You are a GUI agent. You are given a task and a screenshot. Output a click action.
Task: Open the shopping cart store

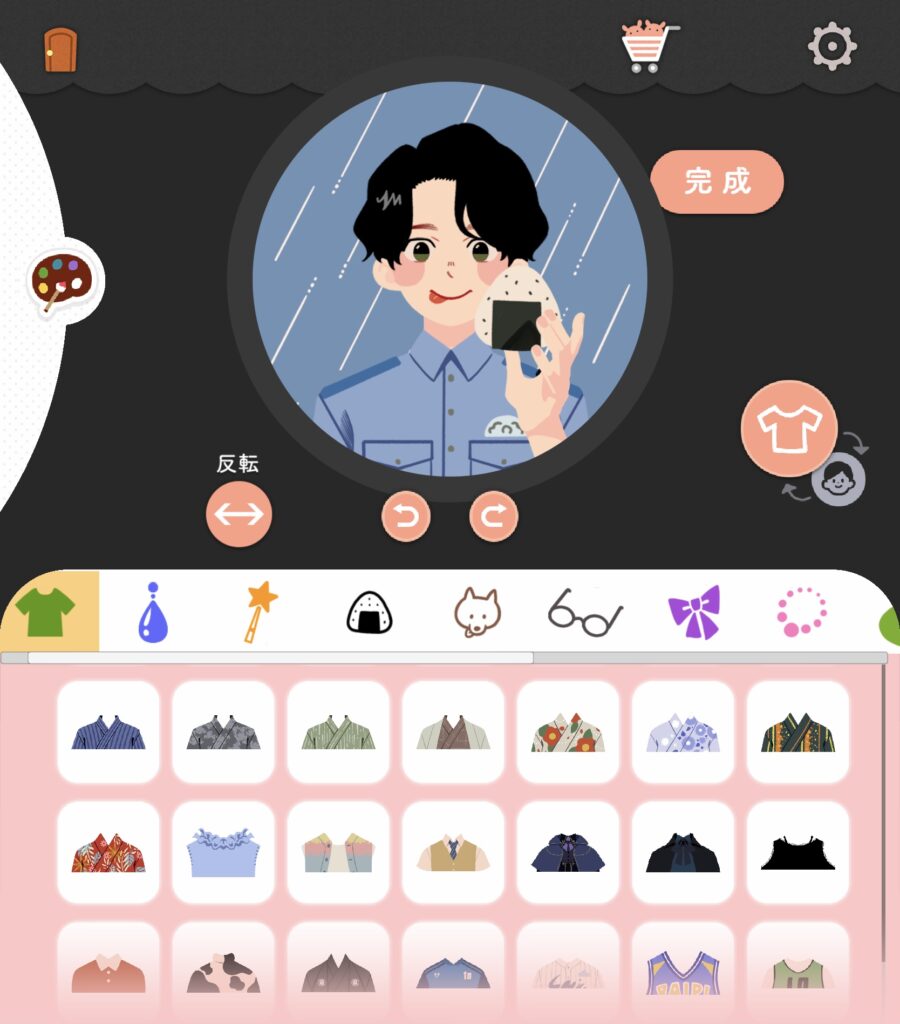(x=648, y=47)
